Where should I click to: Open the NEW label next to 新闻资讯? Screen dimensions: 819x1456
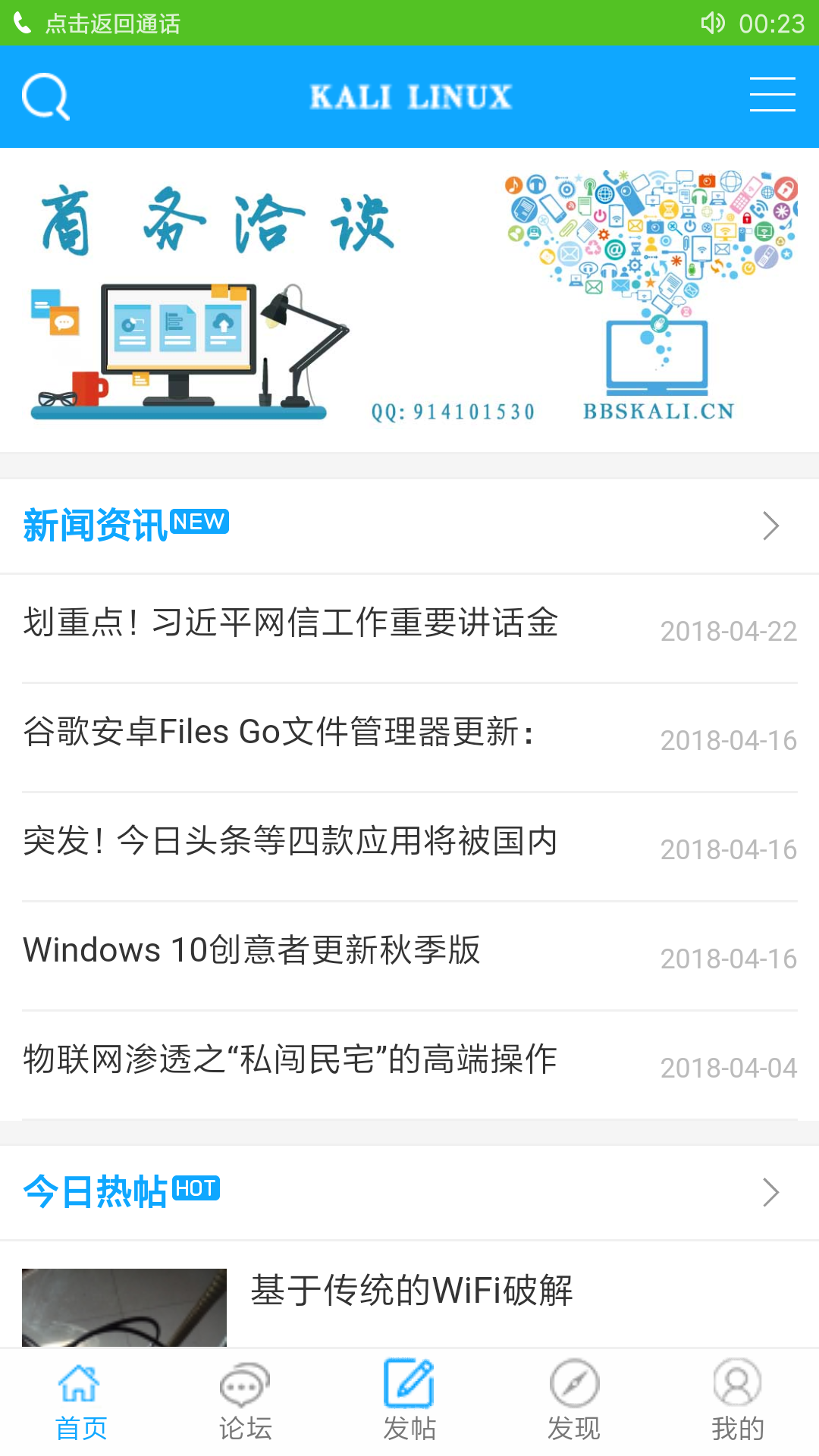[x=199, y=521]
